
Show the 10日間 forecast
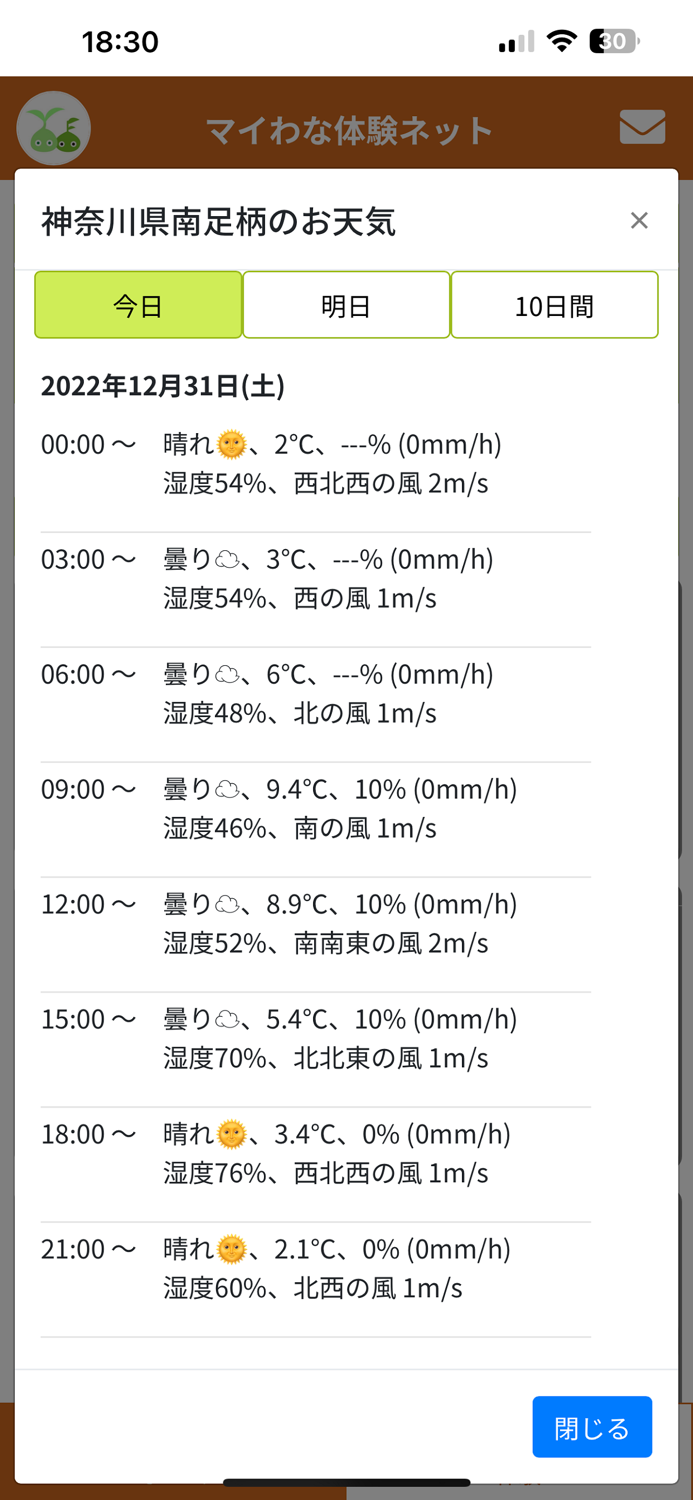tap(554, 305)
